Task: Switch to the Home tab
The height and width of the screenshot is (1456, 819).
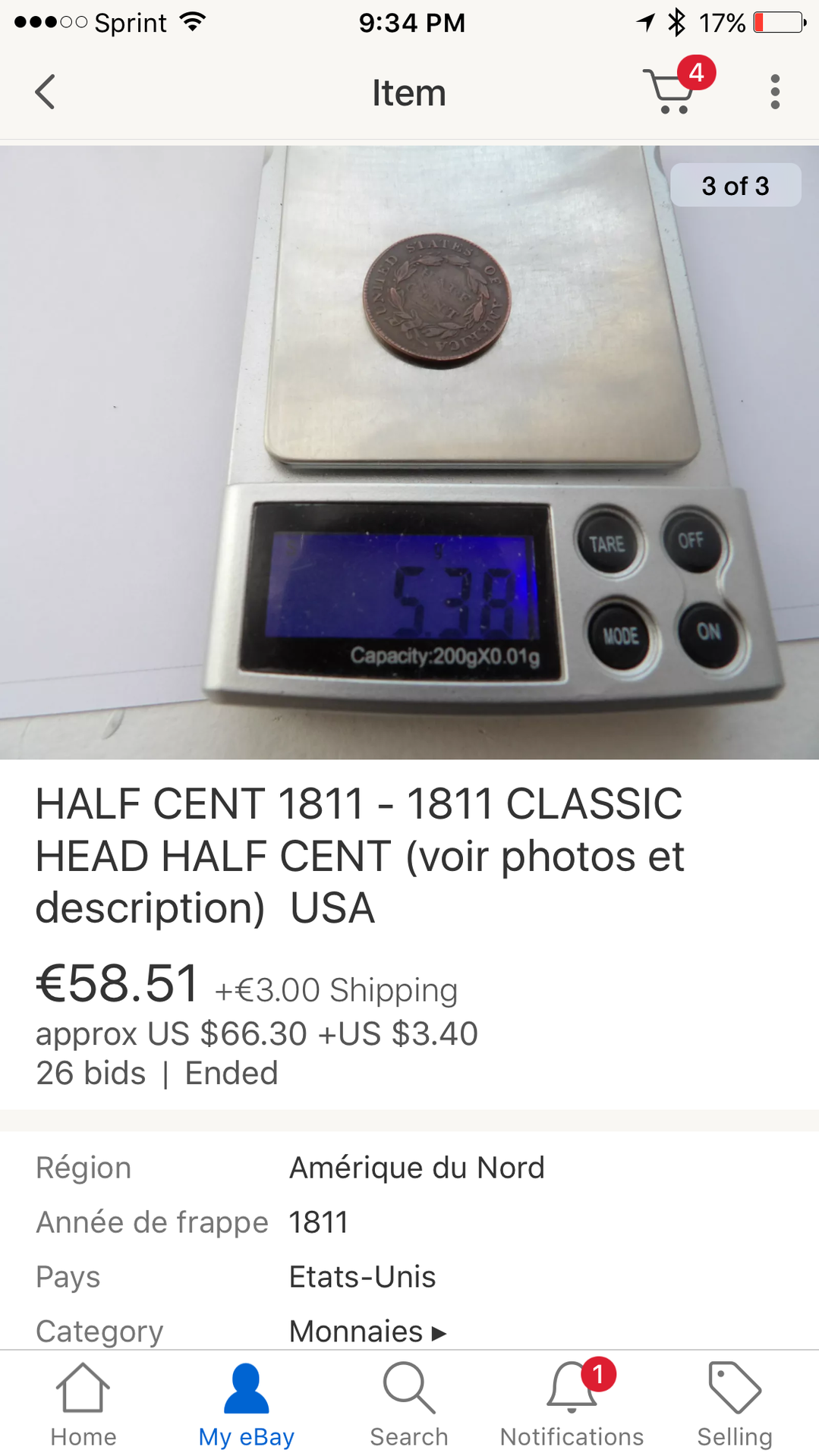Action: (x=83, y=1404)
